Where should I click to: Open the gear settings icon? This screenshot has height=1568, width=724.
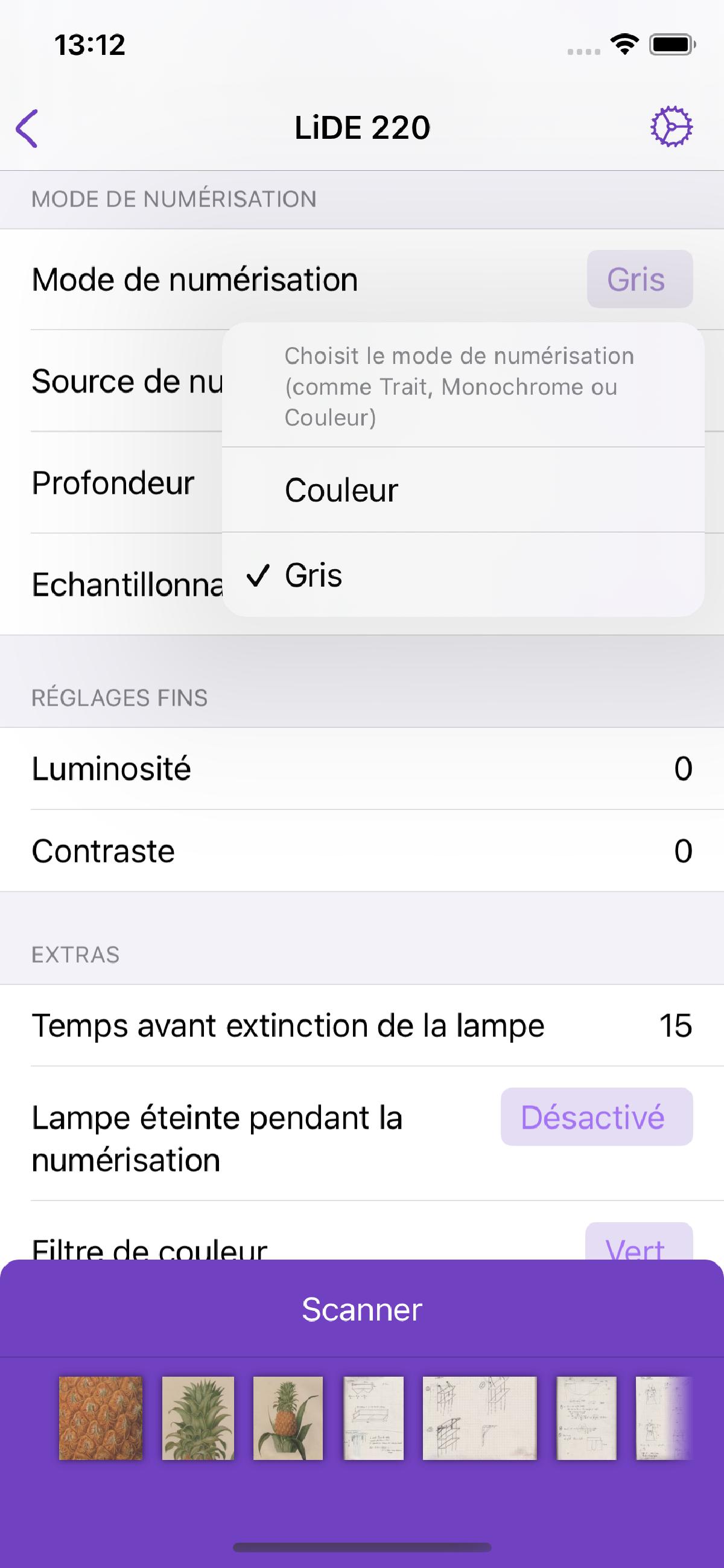pyautogui.click(x=671, y=127)
